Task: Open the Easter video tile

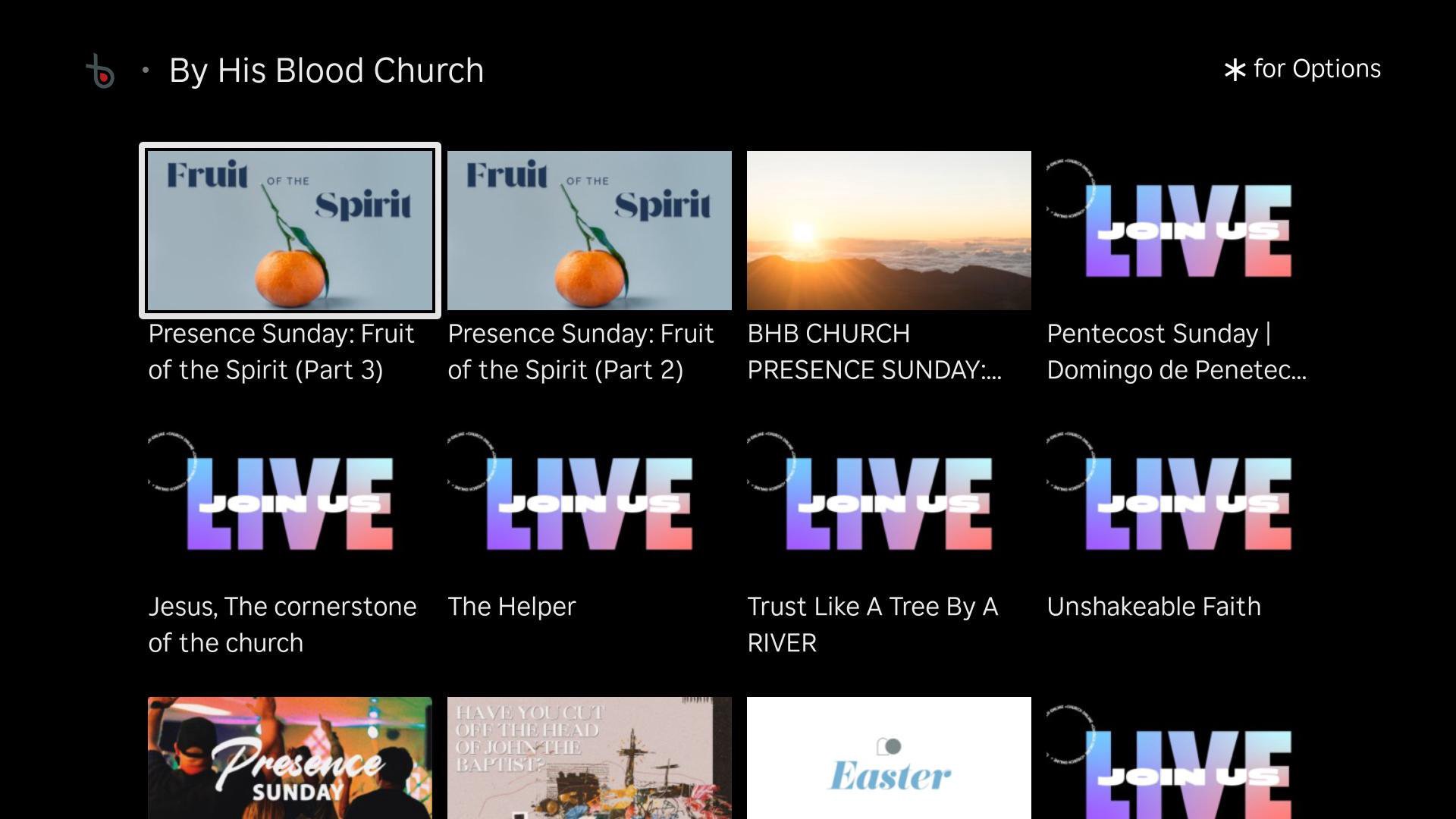Action: tap(889, 758)
